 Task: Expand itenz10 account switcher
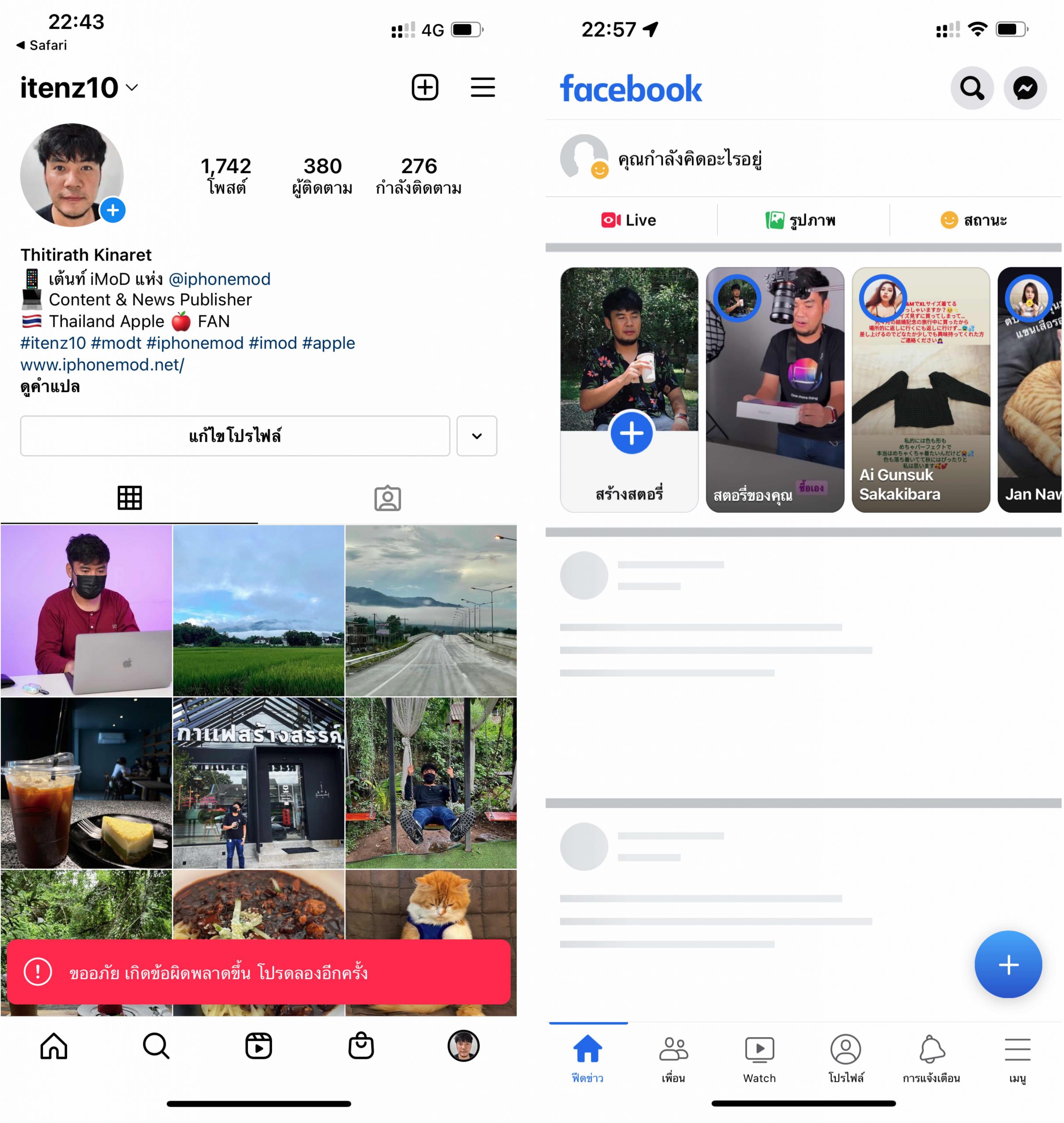pyautogui.click(x=132, y=87)
